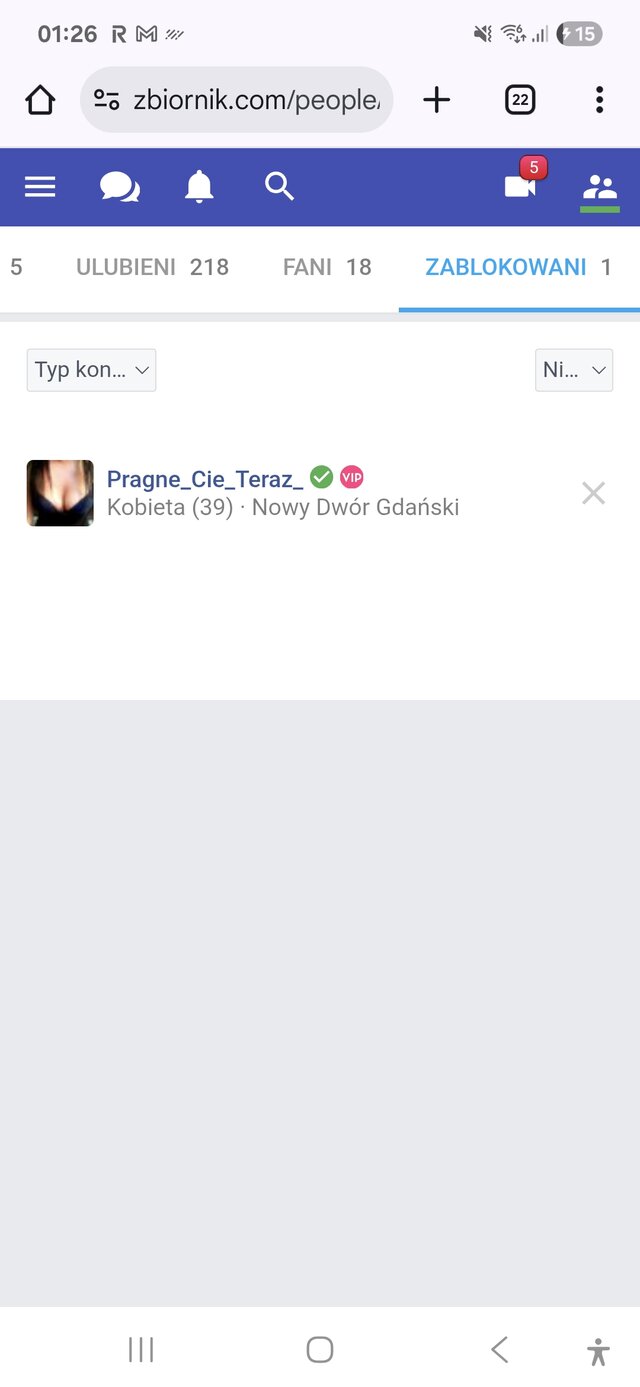The height and width of the screenshot is (1387, 640).
Task: Go back with system navigation
Action: (x=499, y=1350)
